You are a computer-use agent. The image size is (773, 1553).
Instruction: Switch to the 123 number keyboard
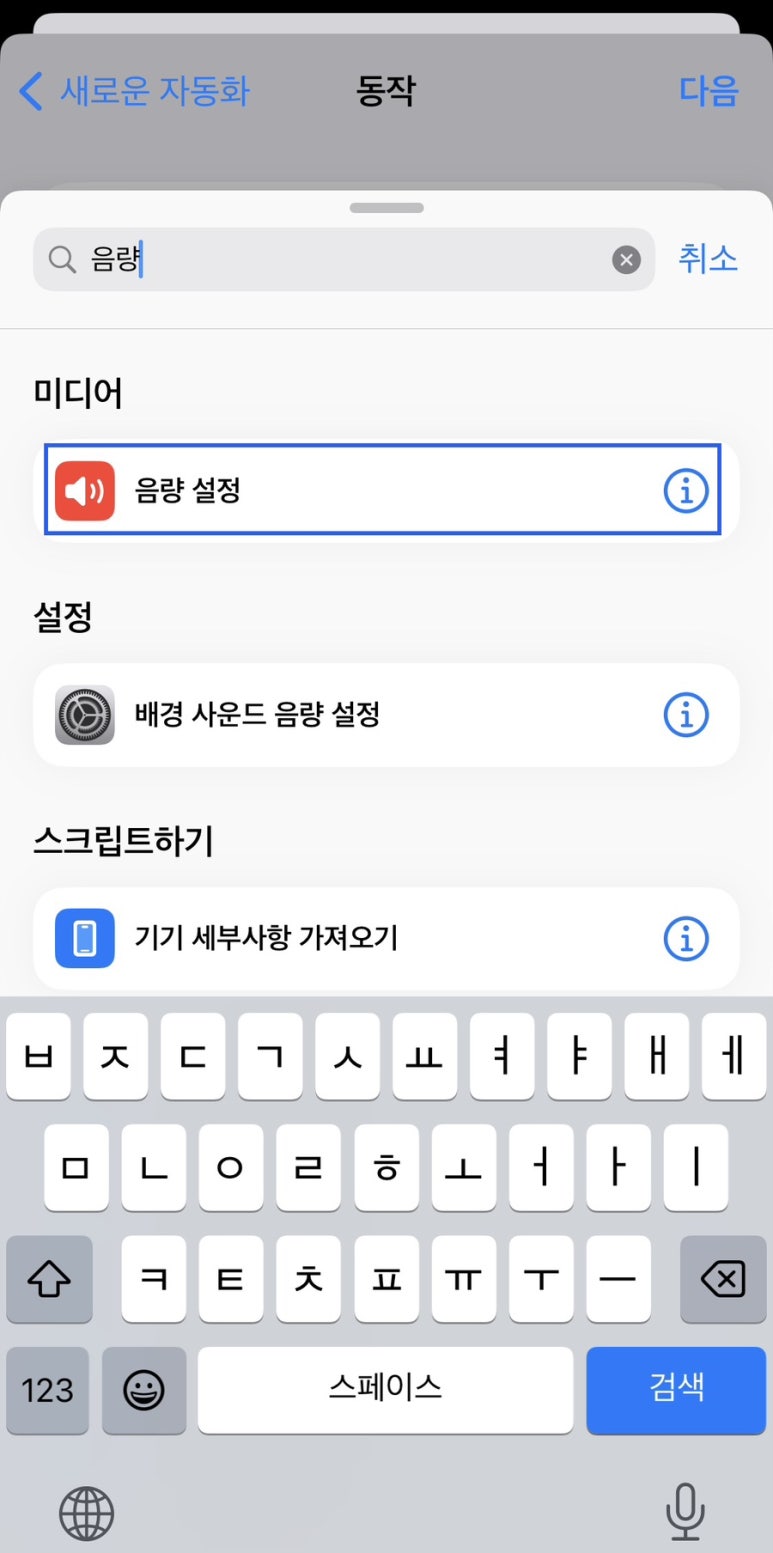point(48,1389)
